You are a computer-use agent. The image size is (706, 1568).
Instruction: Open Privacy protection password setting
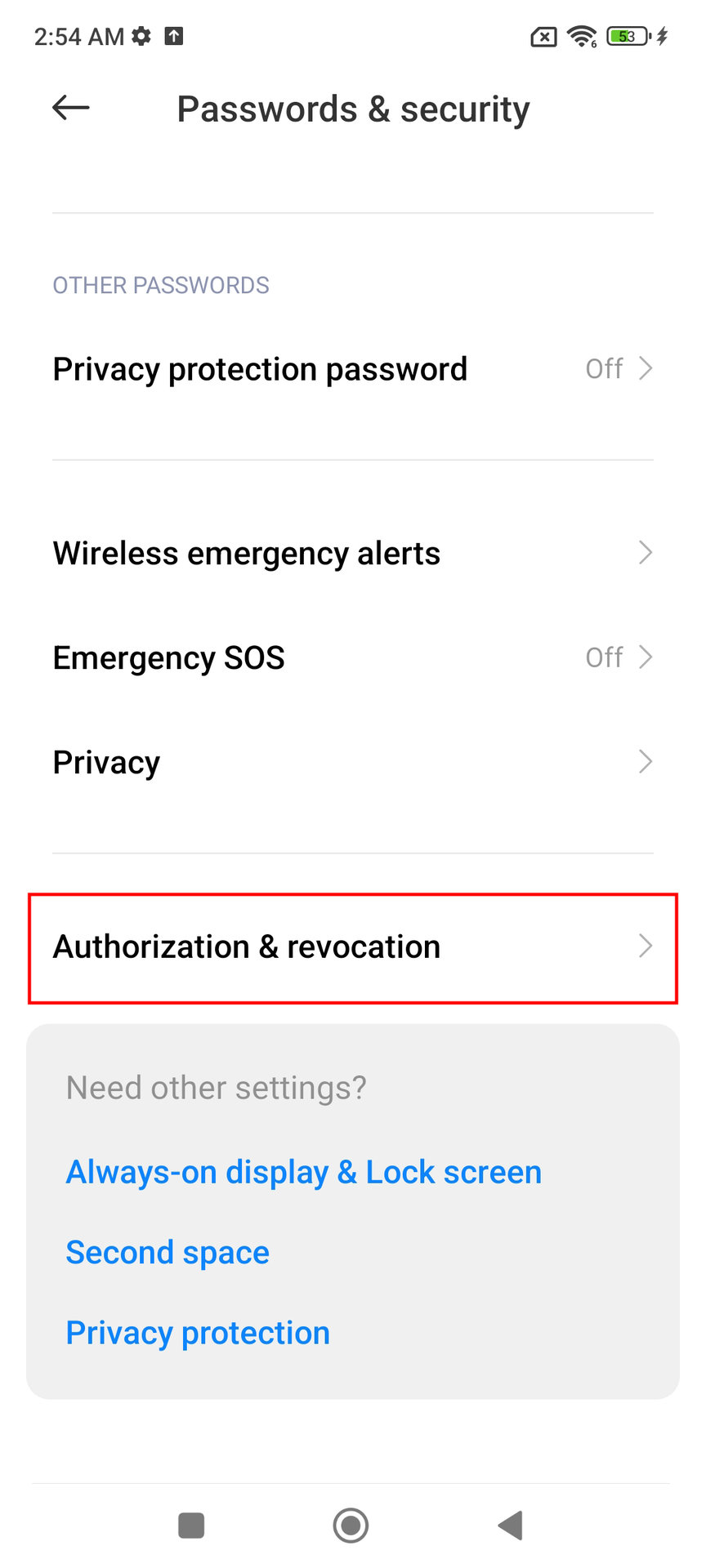tap(352, 369)
